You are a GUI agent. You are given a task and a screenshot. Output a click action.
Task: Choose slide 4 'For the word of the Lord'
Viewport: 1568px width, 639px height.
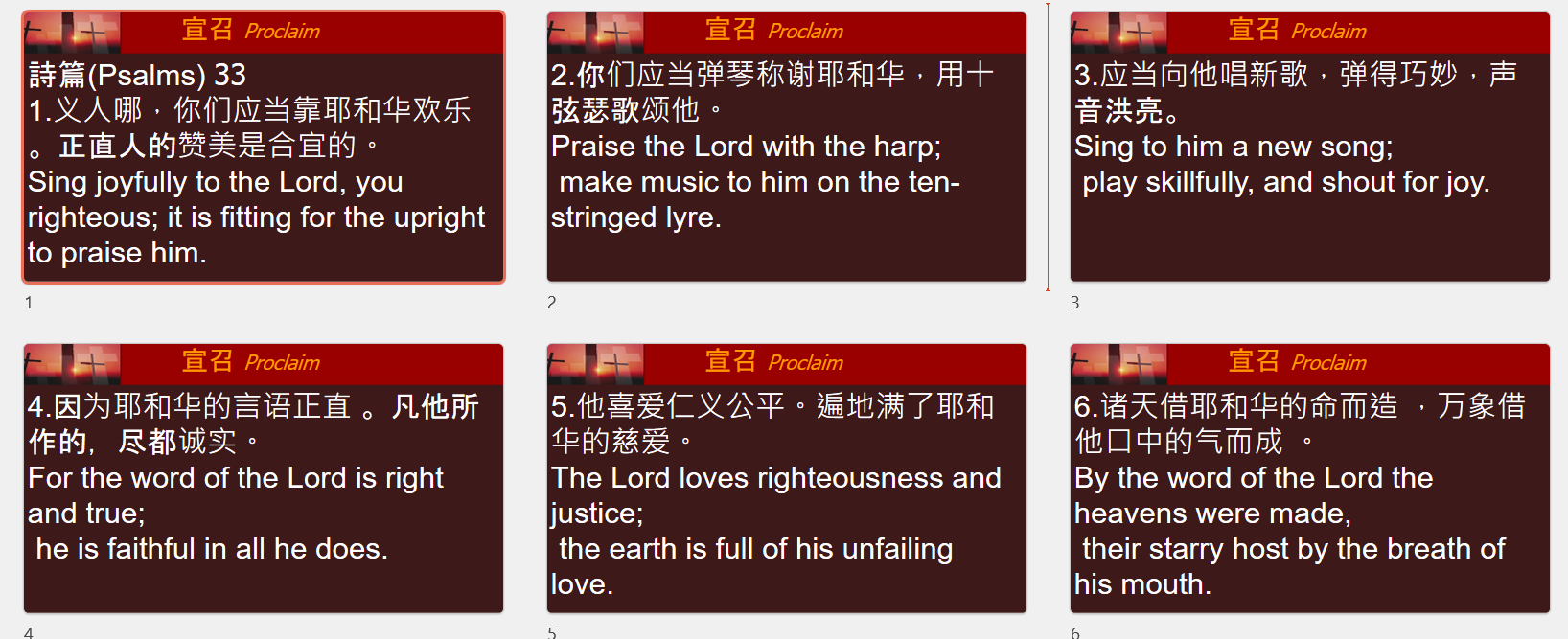point(264,478)
